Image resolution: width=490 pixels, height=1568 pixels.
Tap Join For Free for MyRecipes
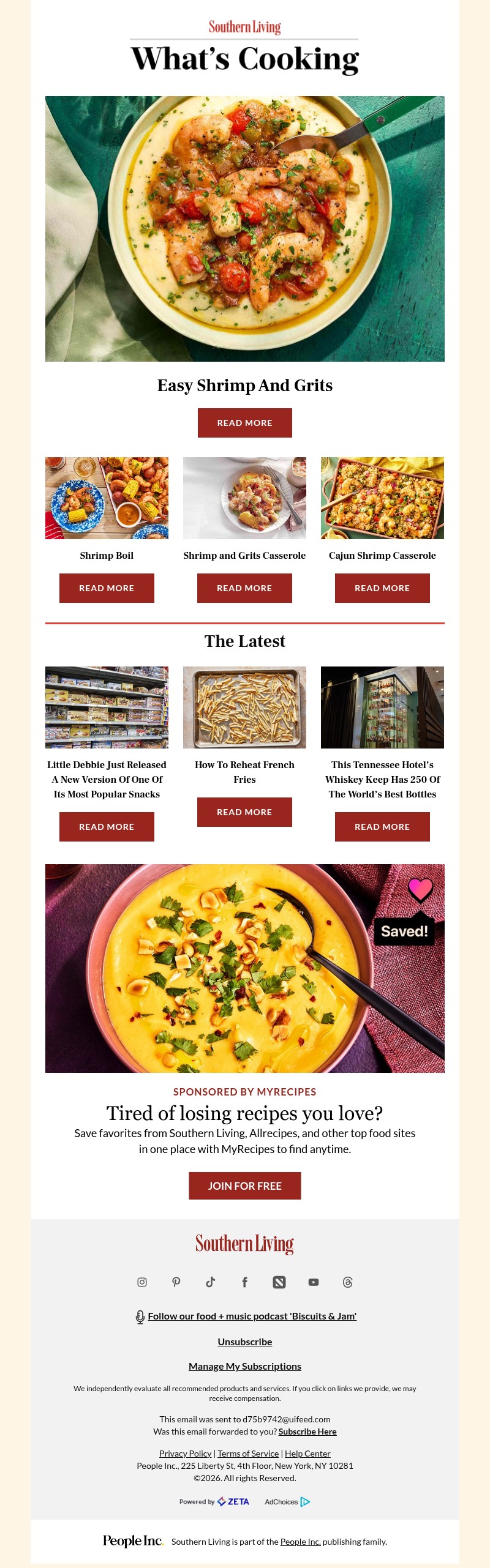245,1185
